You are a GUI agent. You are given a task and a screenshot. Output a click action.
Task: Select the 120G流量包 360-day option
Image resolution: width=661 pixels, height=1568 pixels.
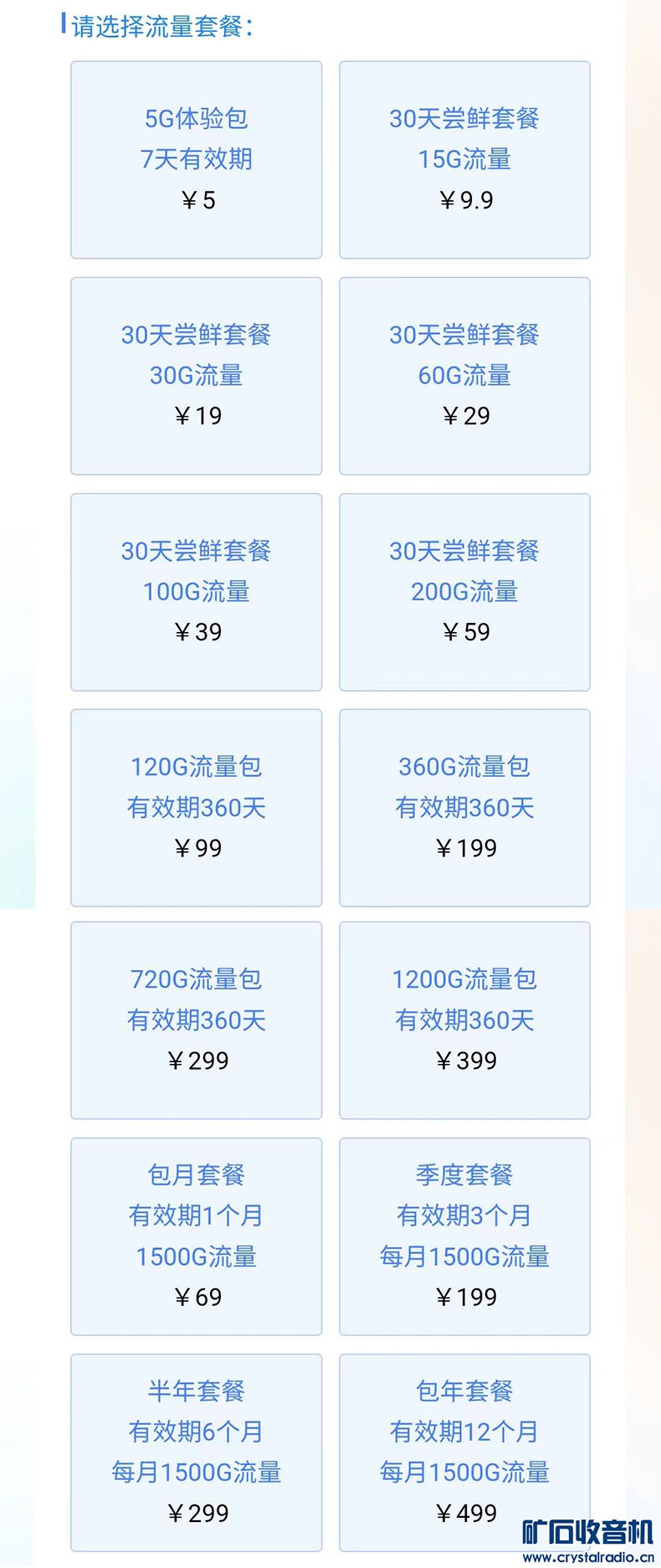click(x=196, y=808)
